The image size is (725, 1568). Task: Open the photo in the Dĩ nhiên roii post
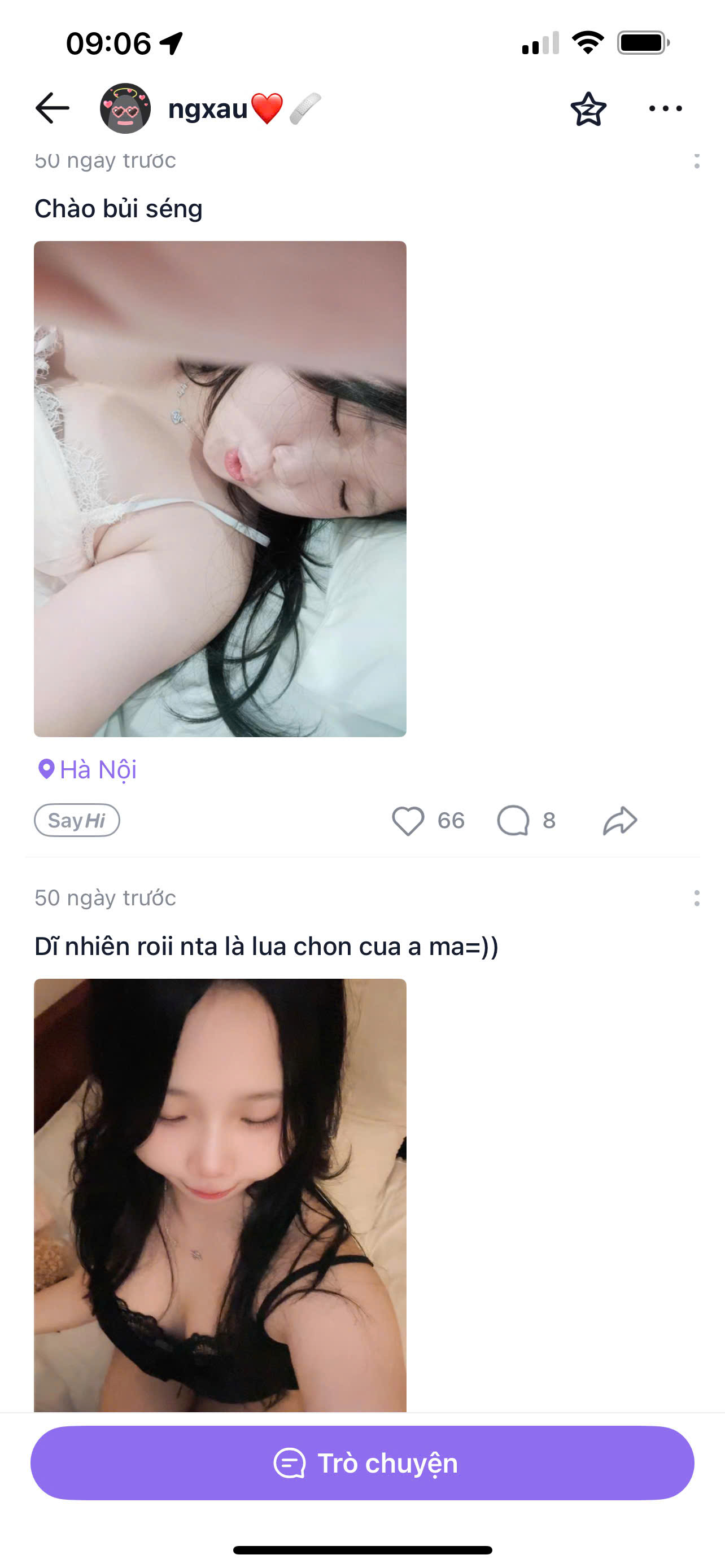tap(220, 1194)
